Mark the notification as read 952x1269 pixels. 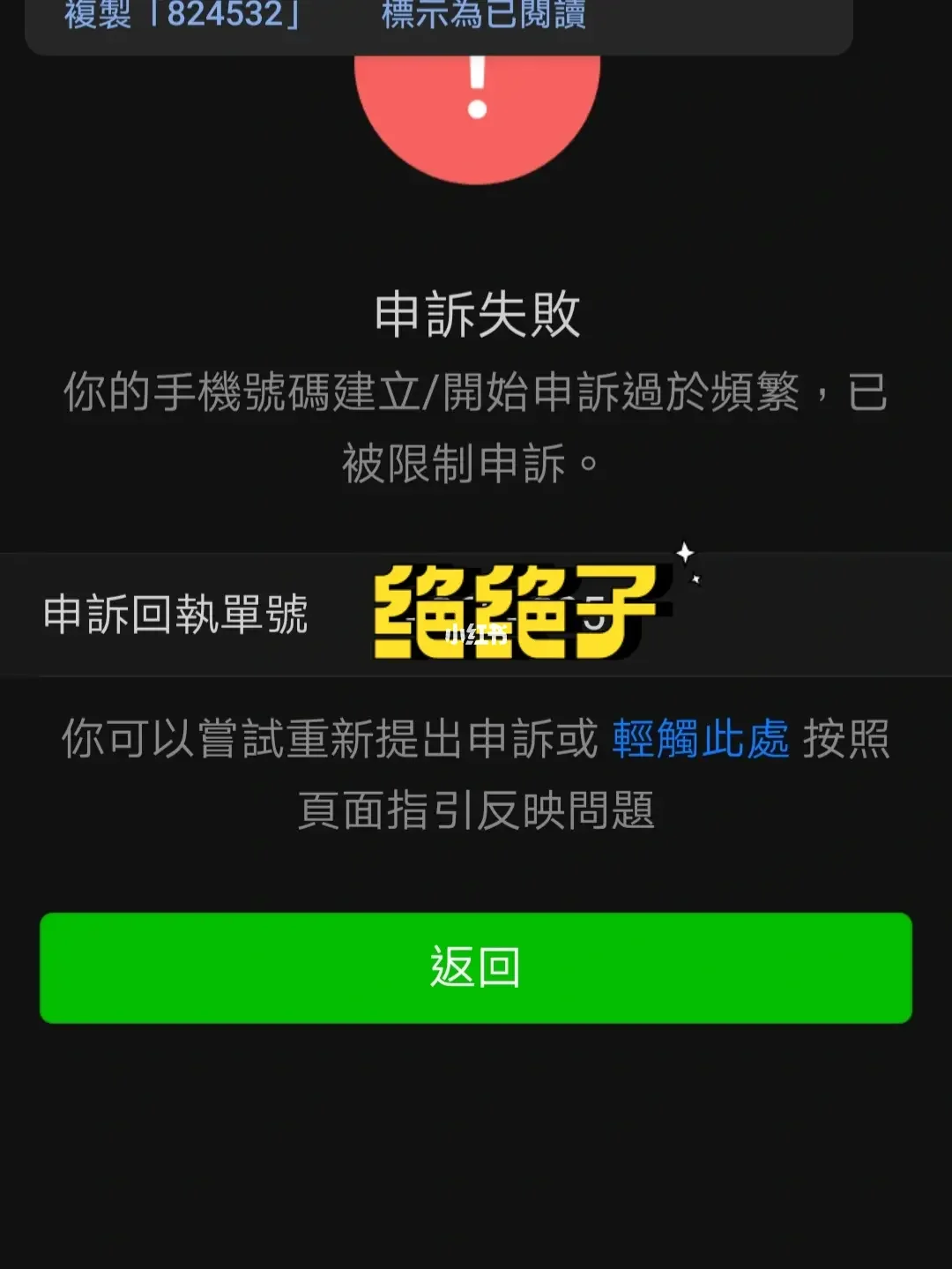point(483,15)
